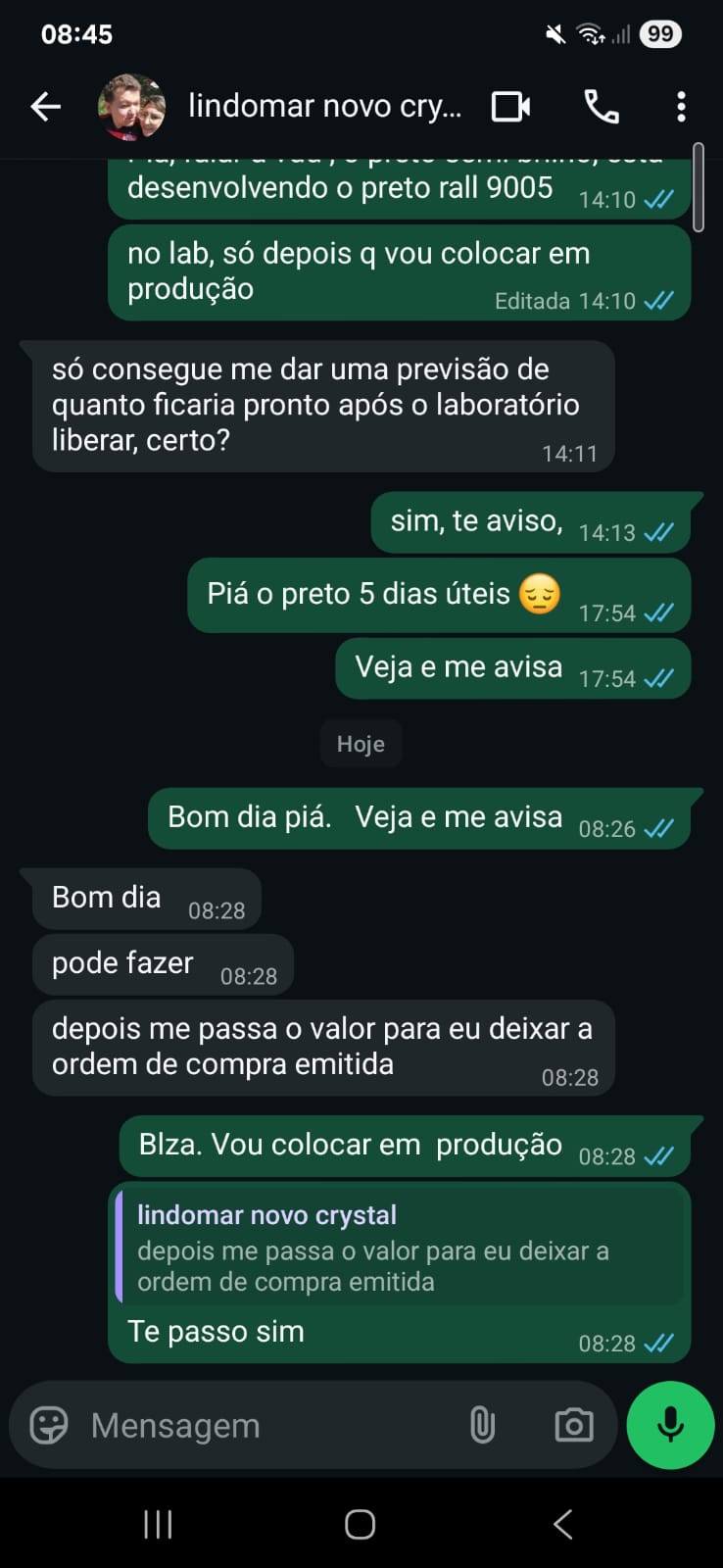Start a video call with lindomar

pos(510,106)
